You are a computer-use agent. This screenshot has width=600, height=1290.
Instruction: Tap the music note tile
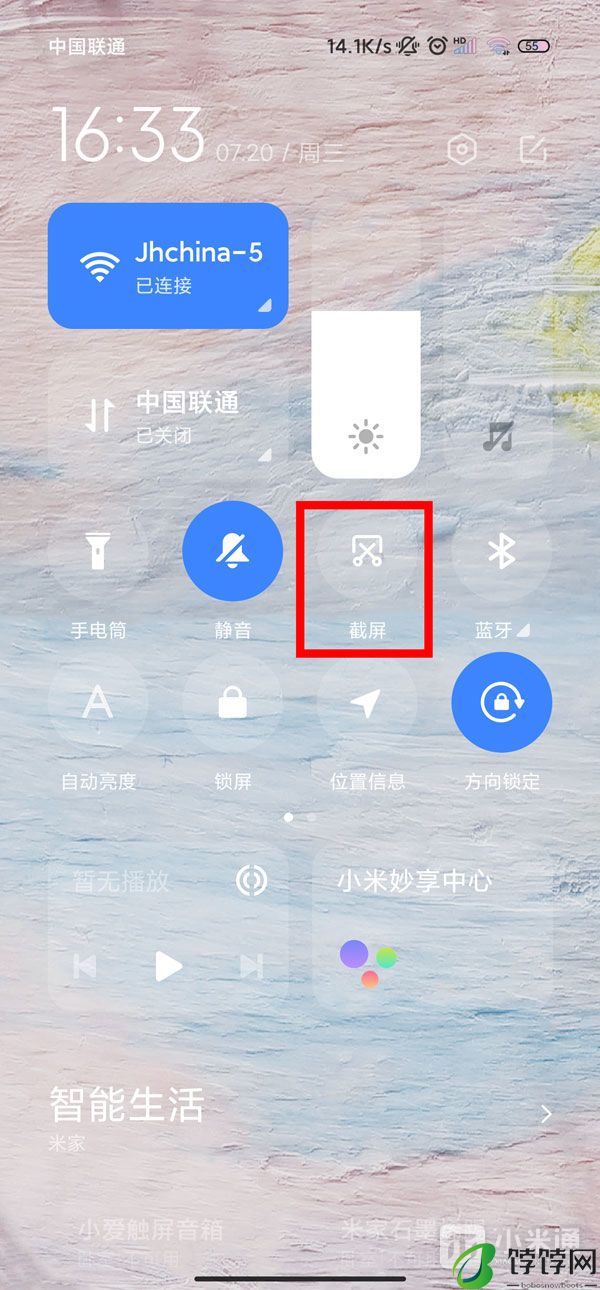click(498, 435)
